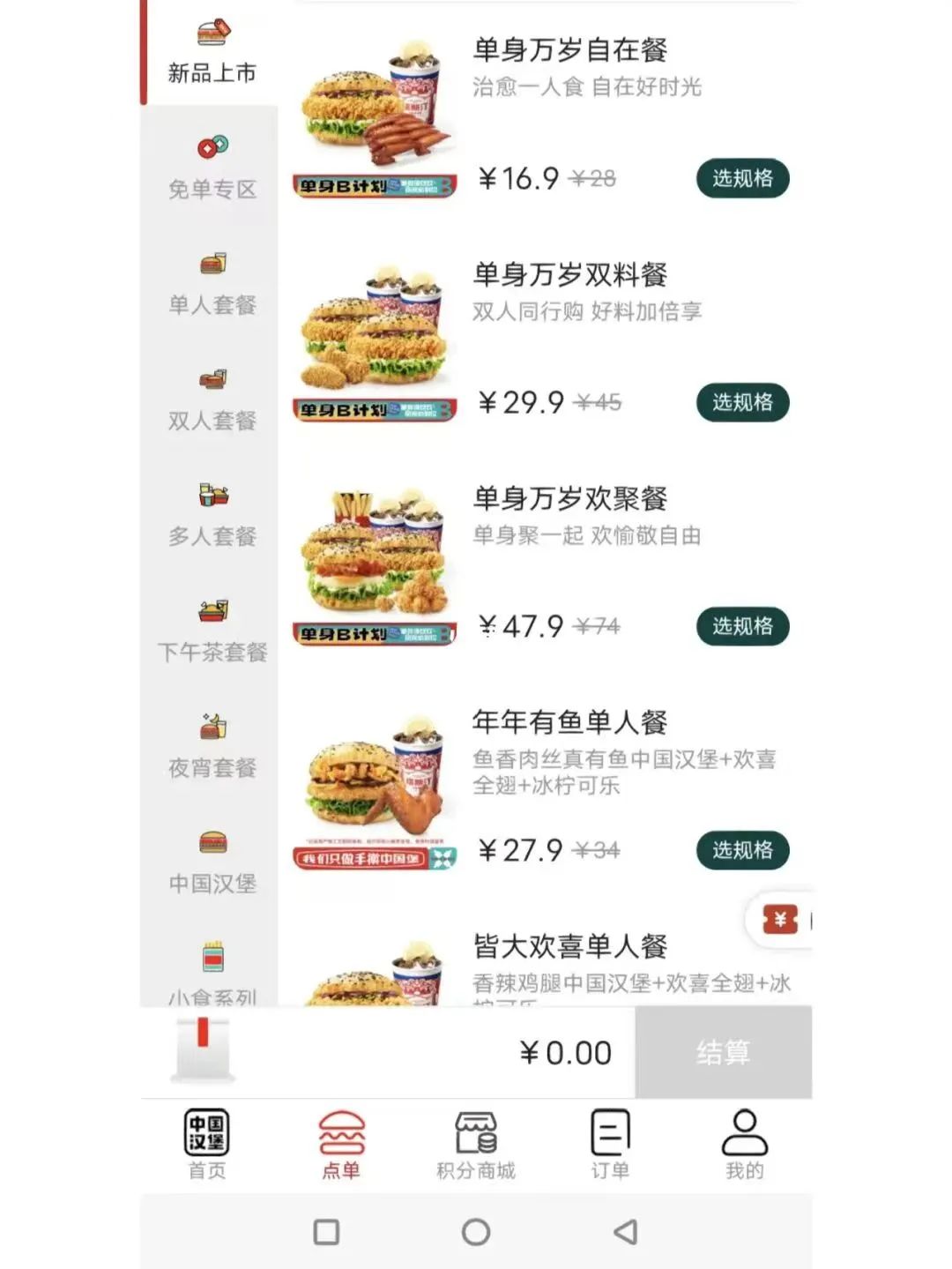
Task: Open the 下午茶套餐 category
Action: point(212,631)
